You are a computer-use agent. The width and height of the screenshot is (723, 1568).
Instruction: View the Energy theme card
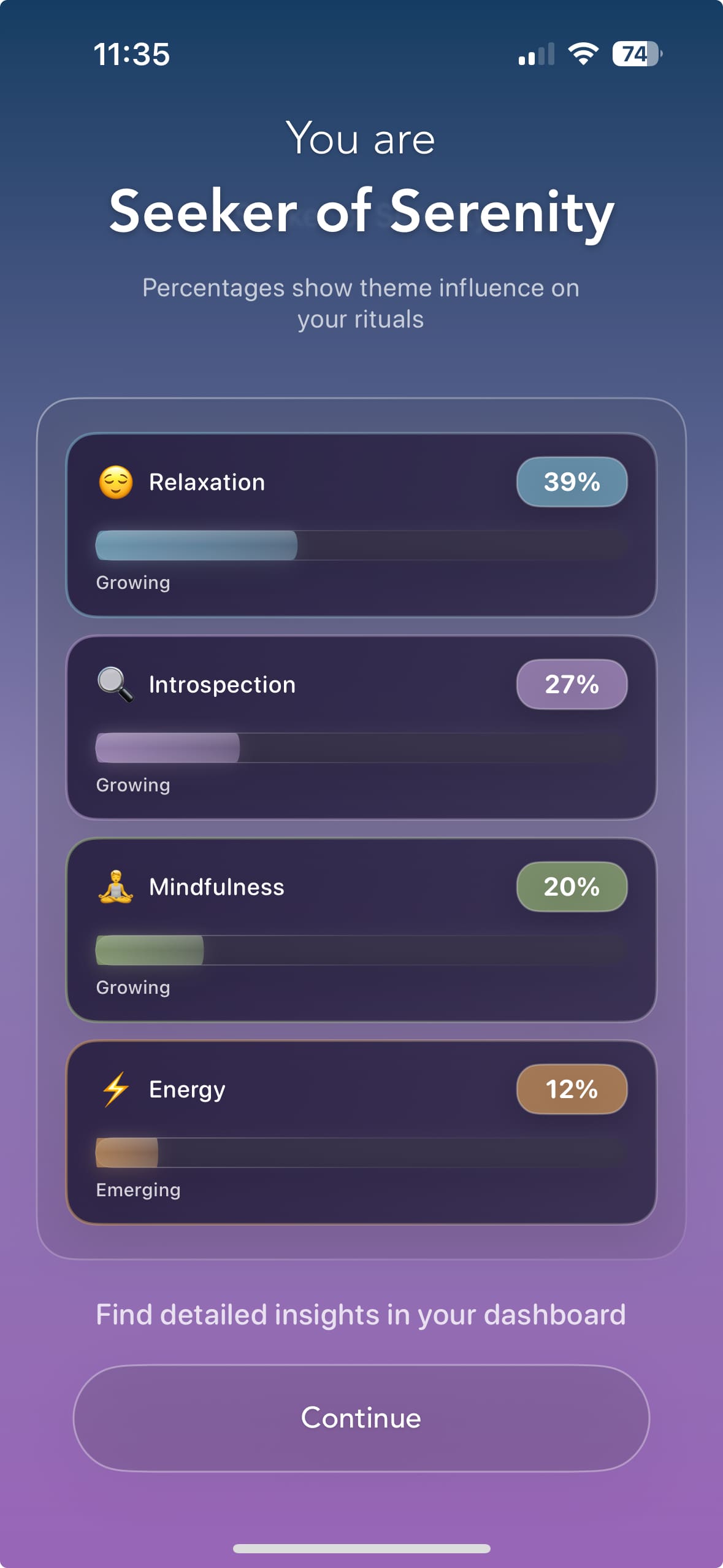361,1132
